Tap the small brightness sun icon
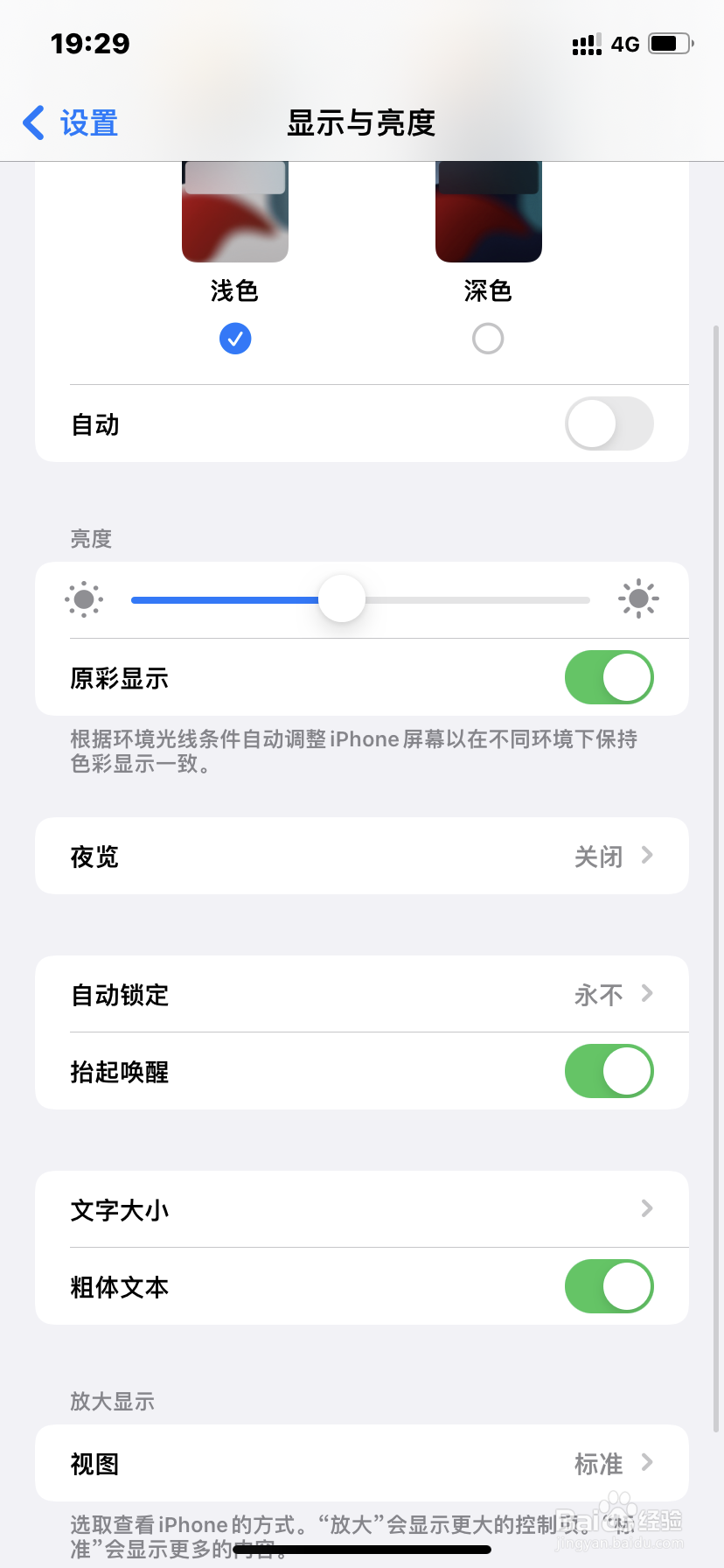Viewport: 724px width, 1568px height. tap(84, 599)
